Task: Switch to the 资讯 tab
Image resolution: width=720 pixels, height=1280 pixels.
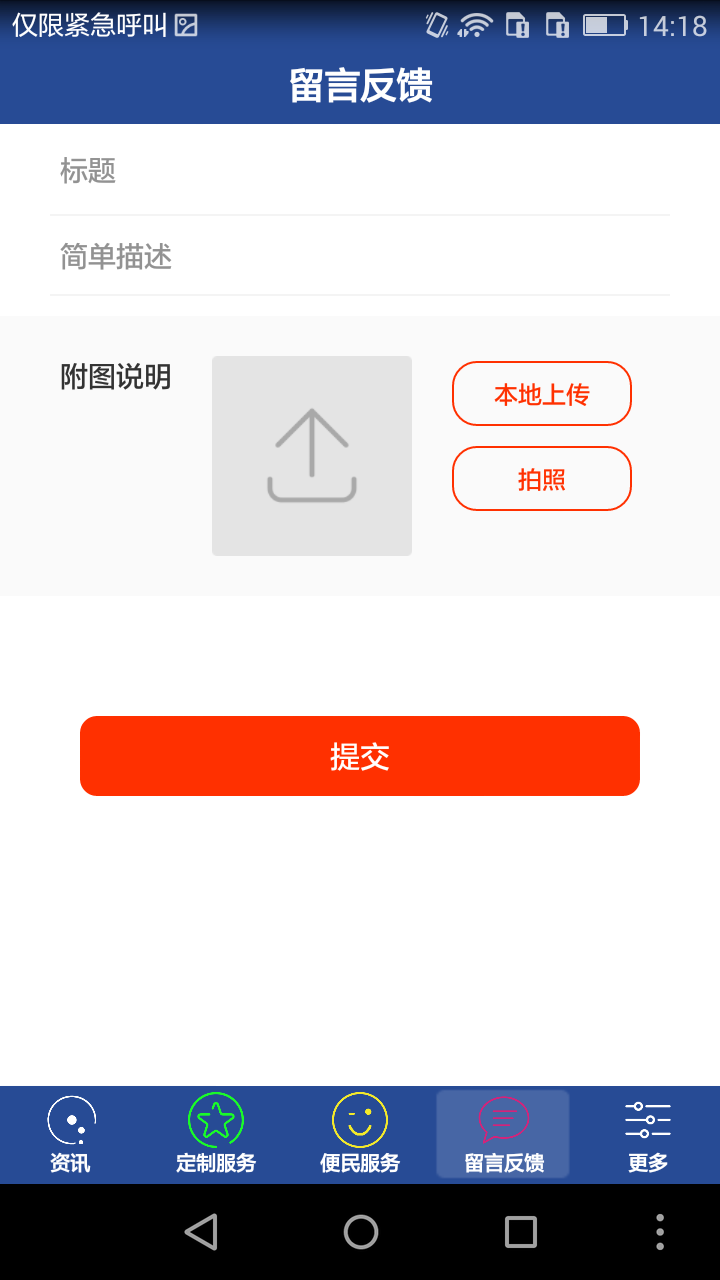Action: pyautogui.click(x=71, y=1135)
